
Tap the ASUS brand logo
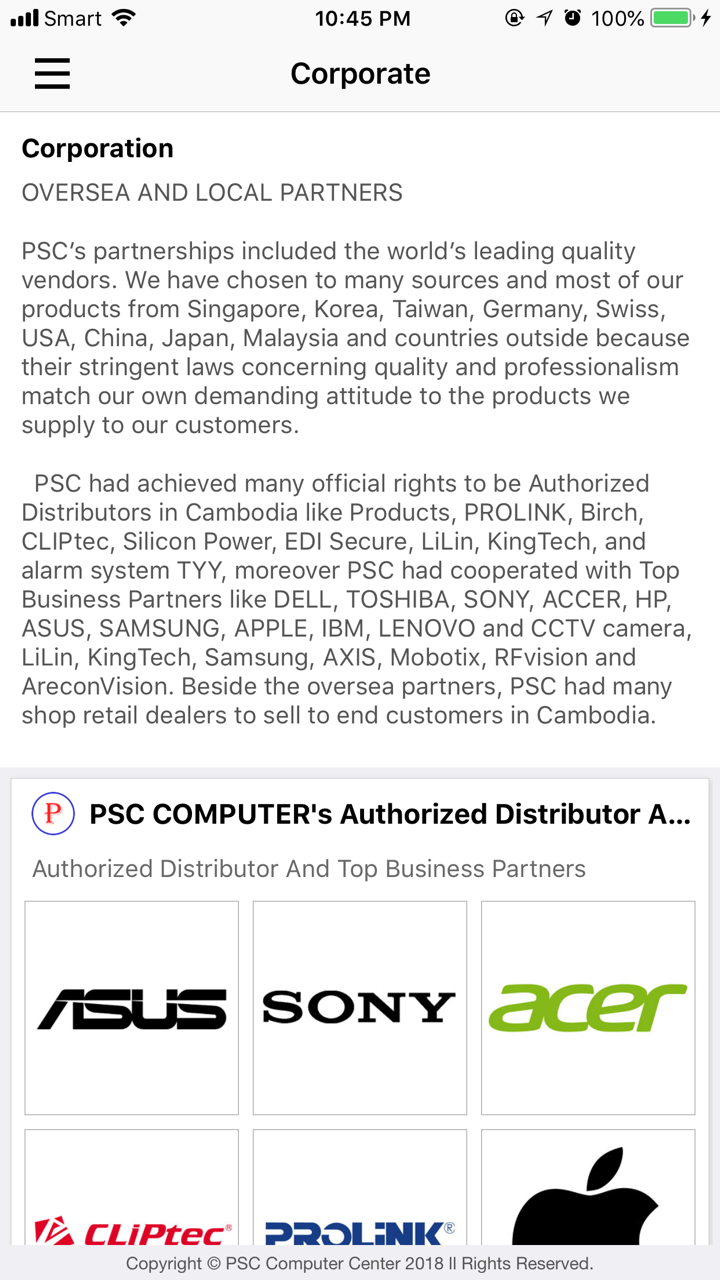(x=131, y=1008)
